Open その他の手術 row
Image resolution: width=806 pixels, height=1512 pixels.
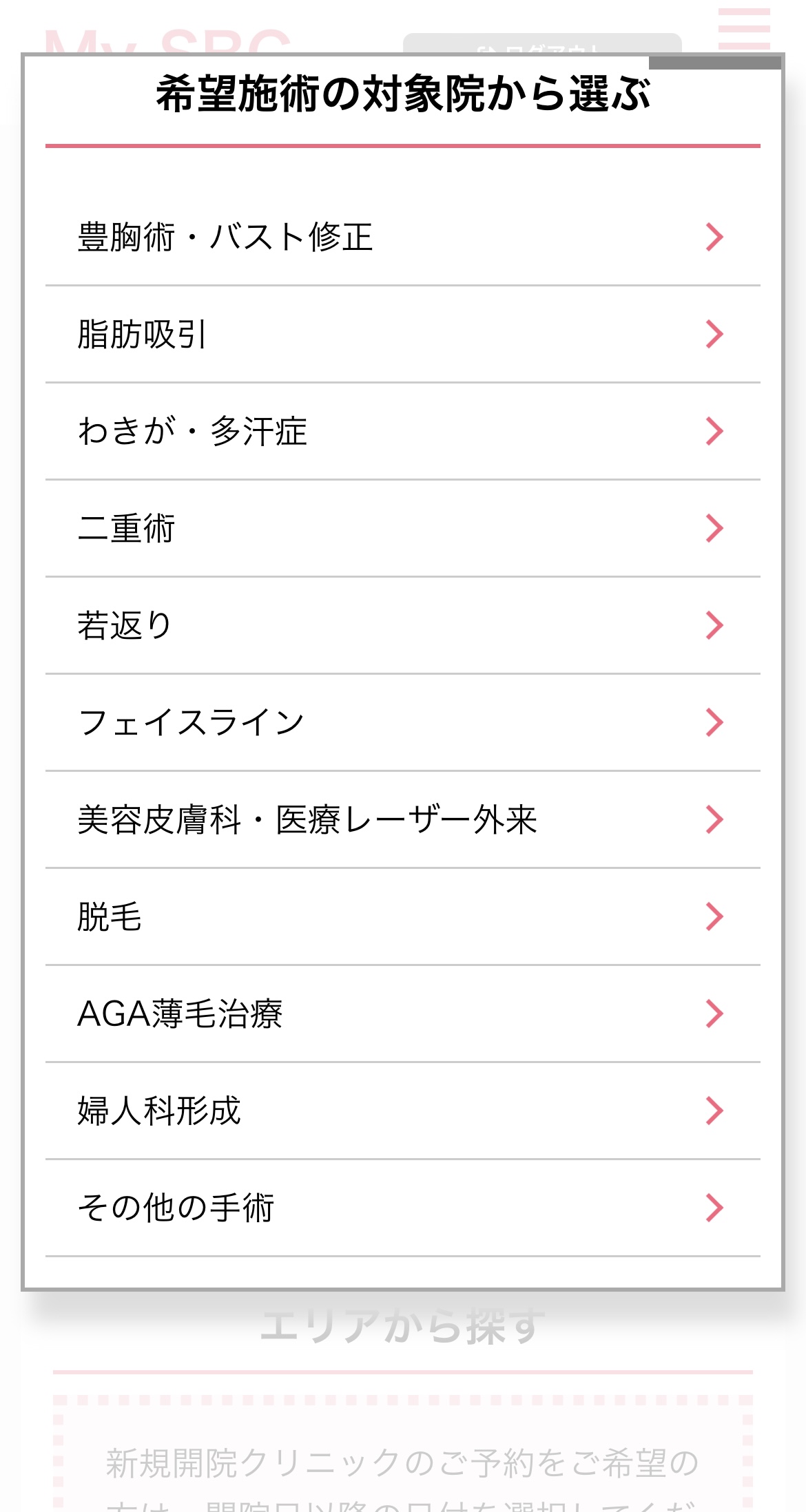402,1208
